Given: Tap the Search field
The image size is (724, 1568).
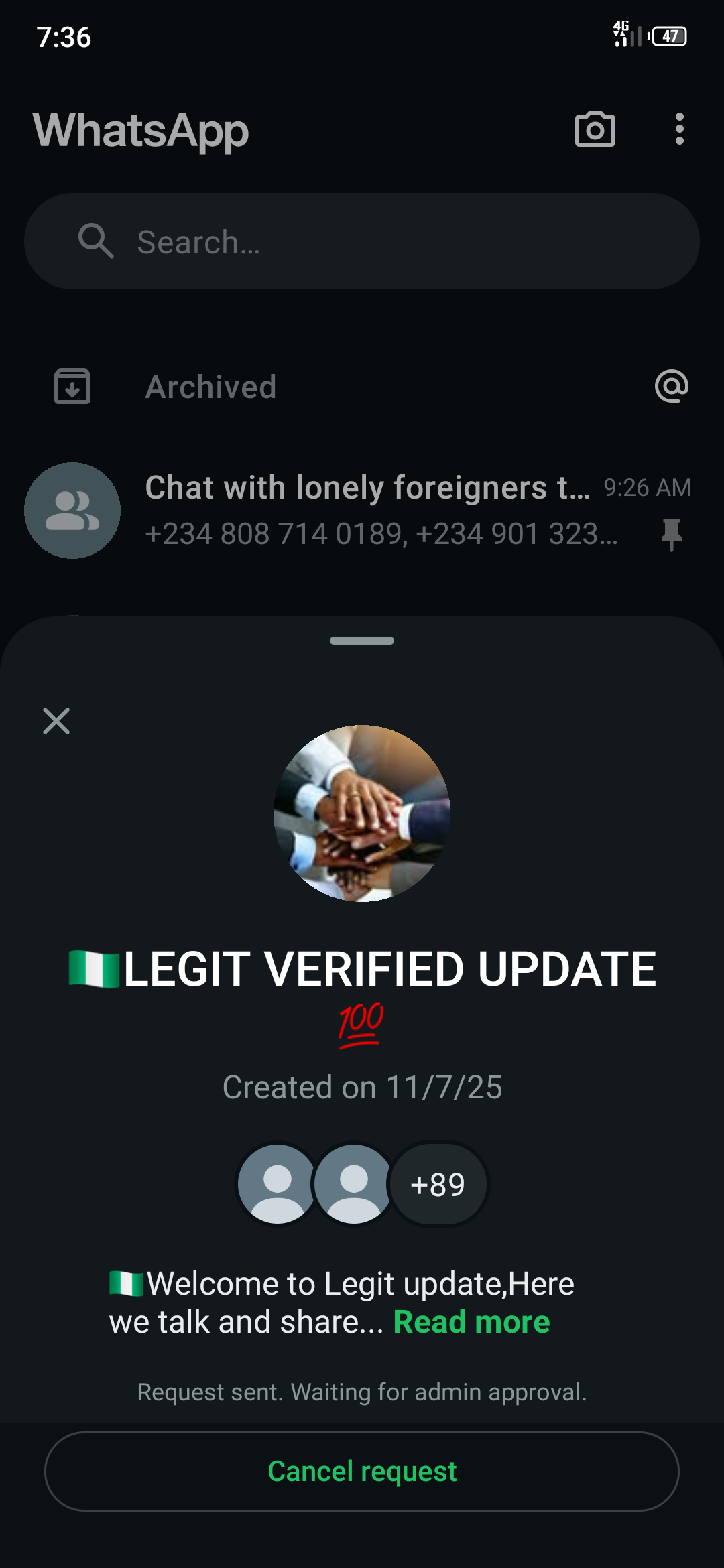Looking at the screenshot, I should pos(362,241).
